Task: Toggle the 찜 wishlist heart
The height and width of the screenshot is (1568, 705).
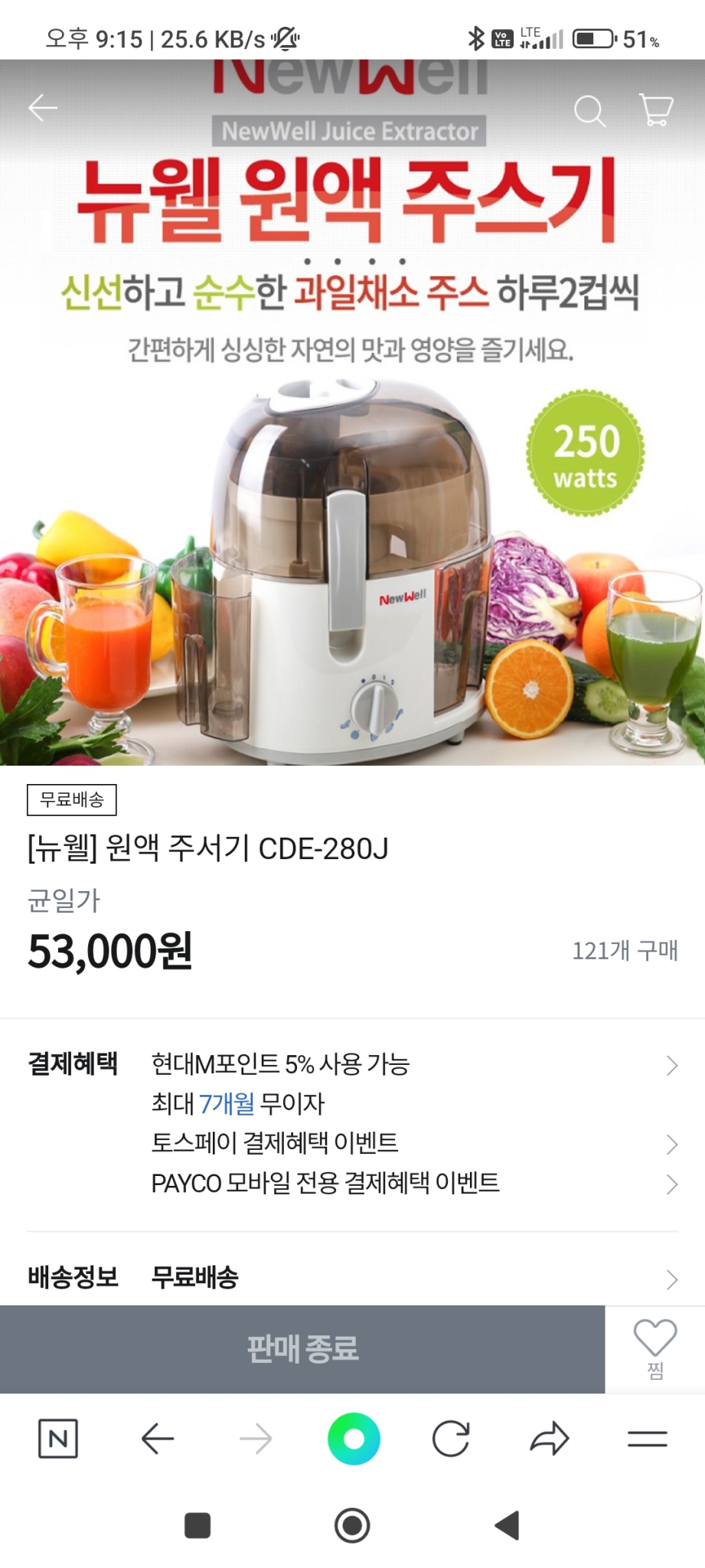Action: click(655, 1342)
